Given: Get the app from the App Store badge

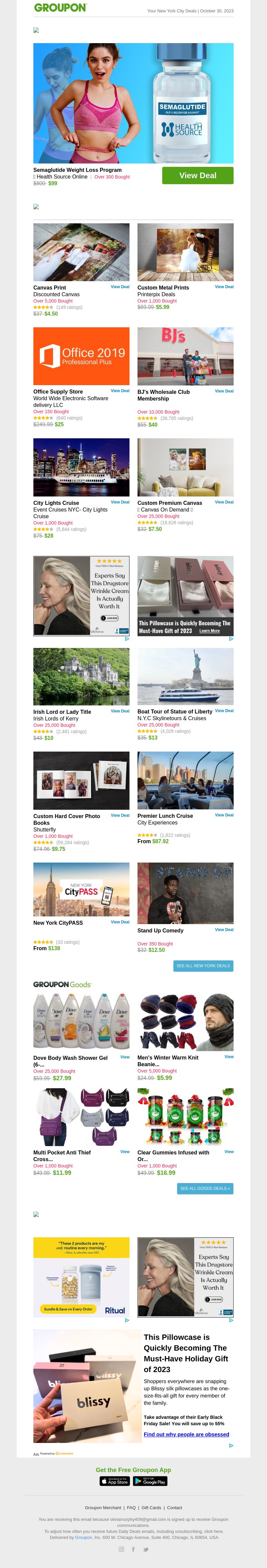Looking at the screenshot, I should coord(114,1481).
